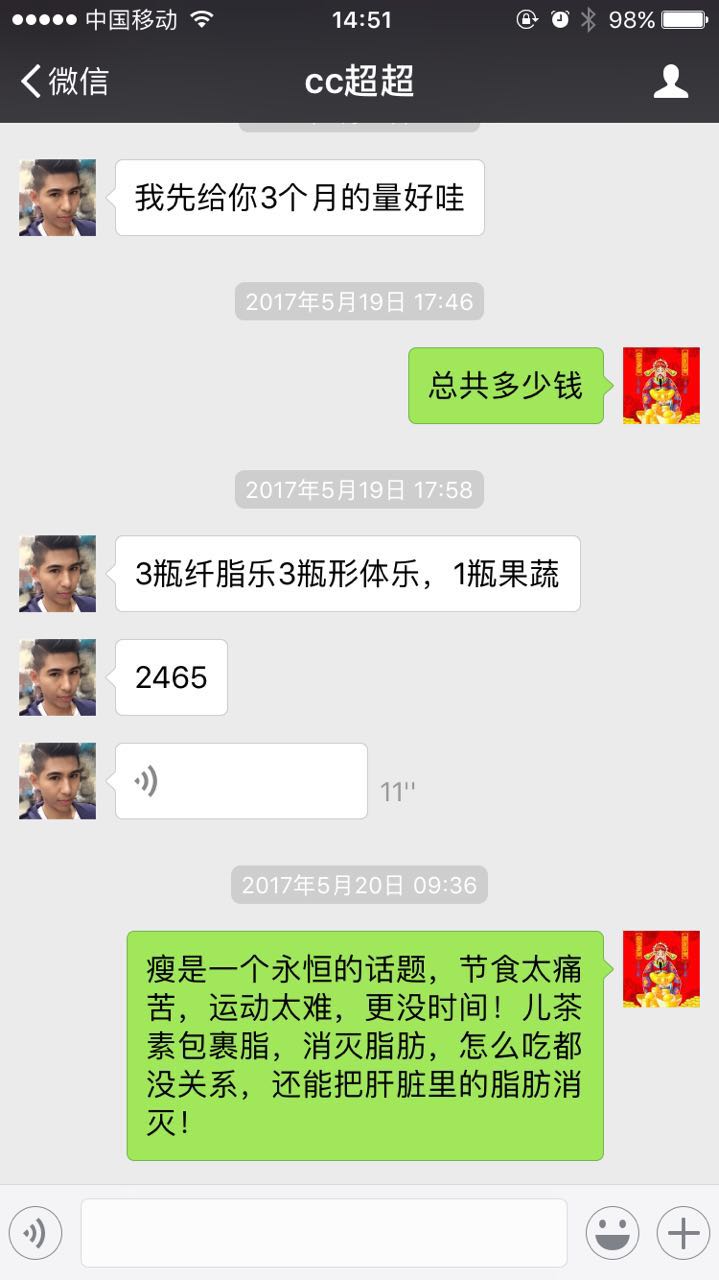Play the 11-second voice message

point(241,781)
